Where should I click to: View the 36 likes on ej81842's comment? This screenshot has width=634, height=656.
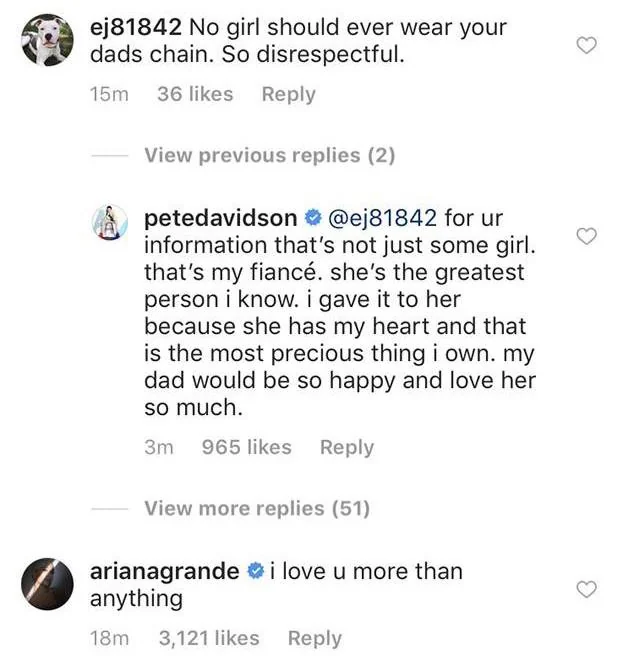195,95
